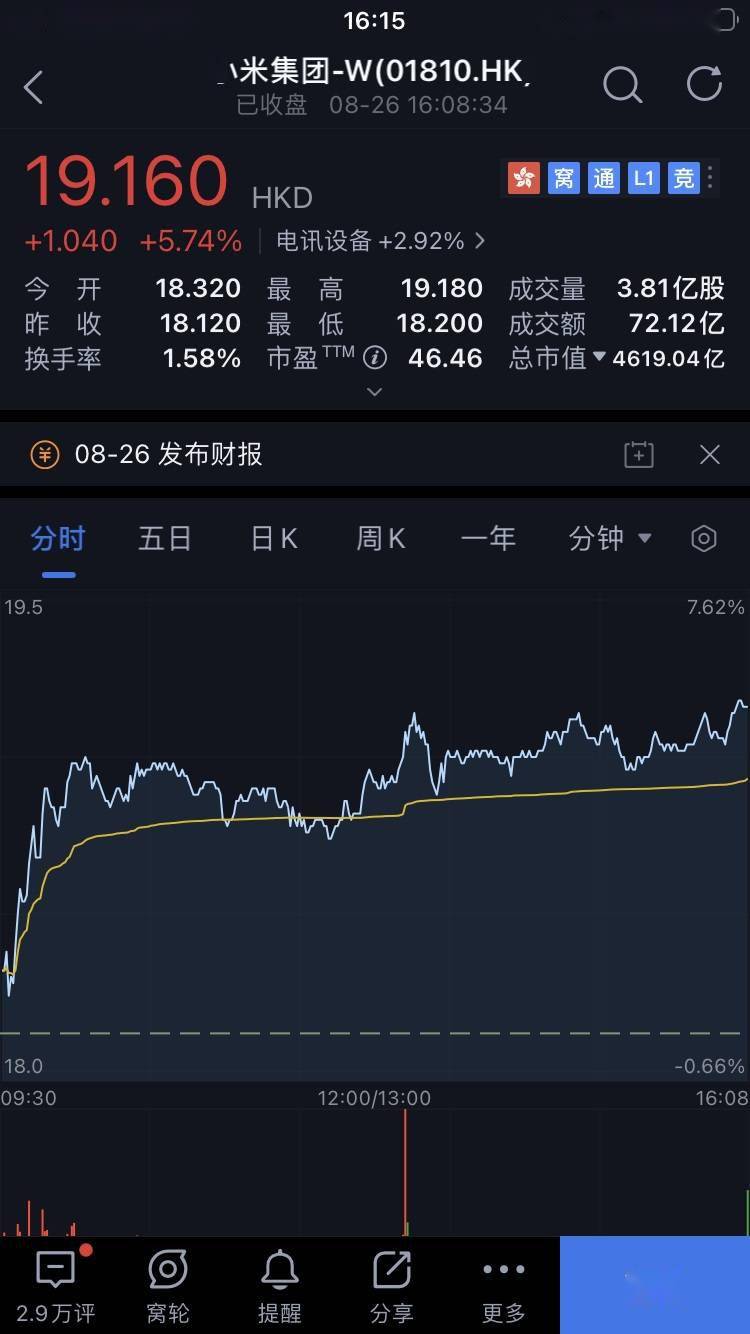Screen dimensions: 750x1334
Task: Add earnings date to calendar
Action: tap(638, 455)
